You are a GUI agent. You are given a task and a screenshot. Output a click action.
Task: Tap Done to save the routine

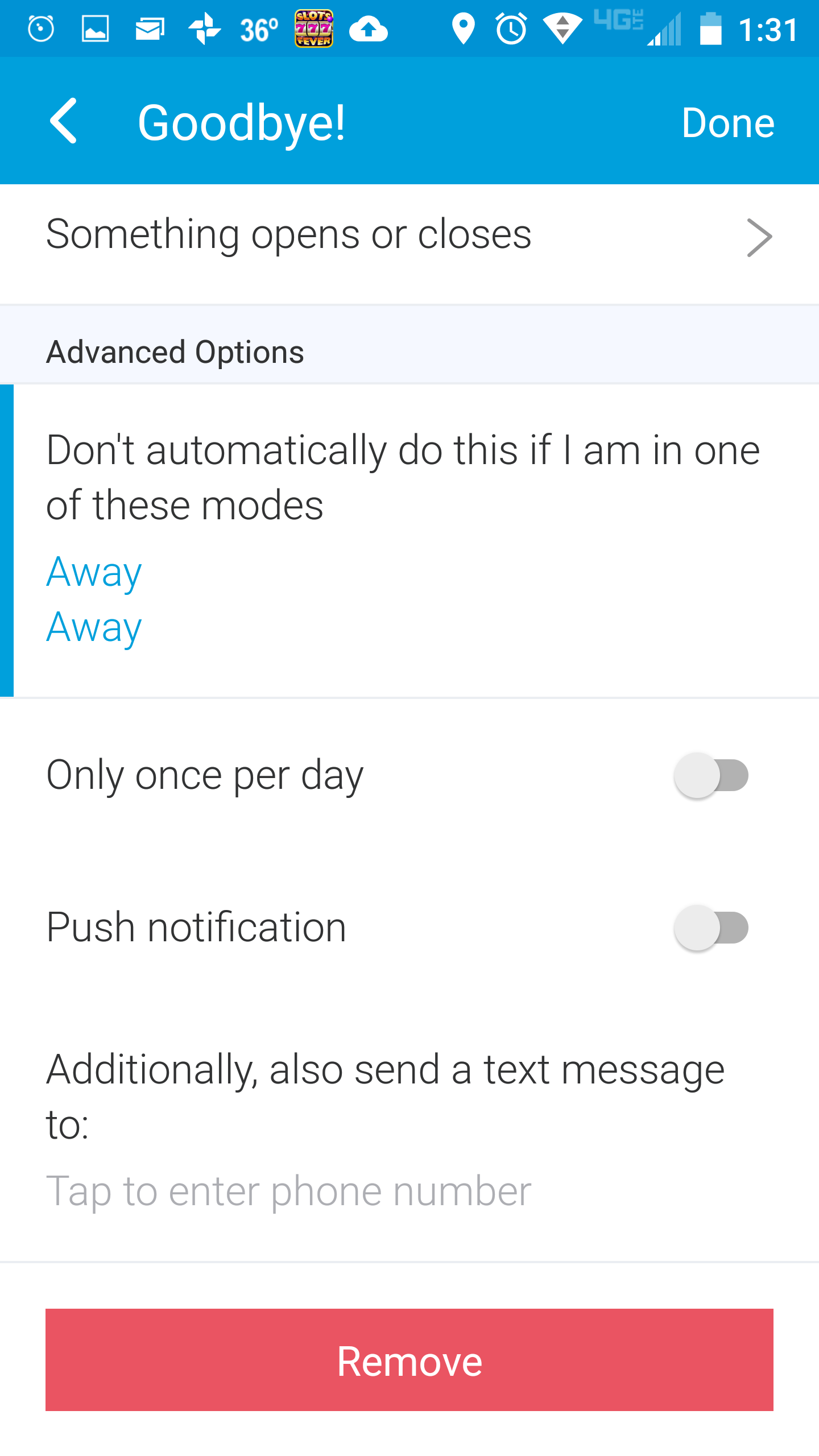click(727, 123)
